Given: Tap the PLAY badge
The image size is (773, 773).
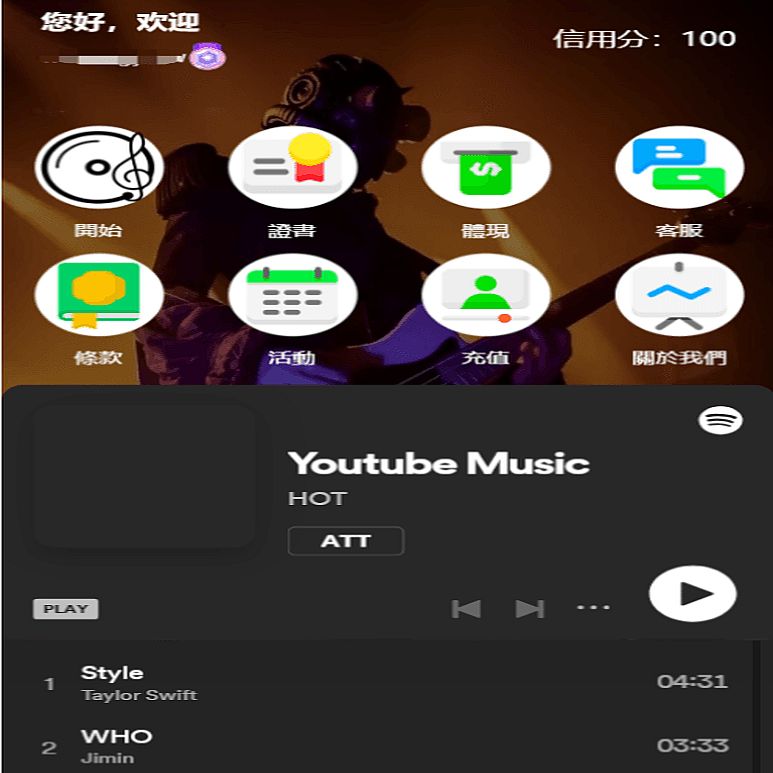Looking at the screenshot, I should (x=66, y=608).
